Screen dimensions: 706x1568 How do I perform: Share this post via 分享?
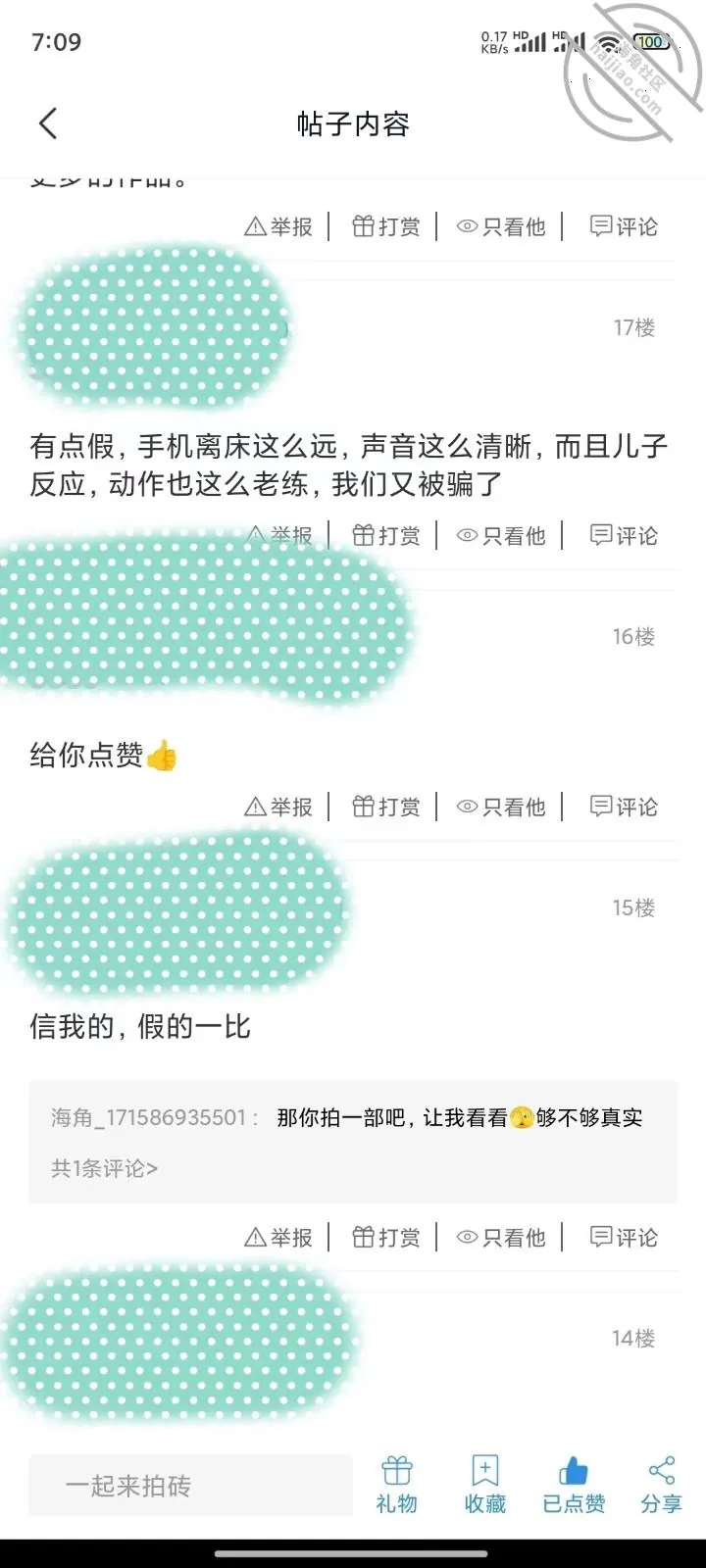662,1485
